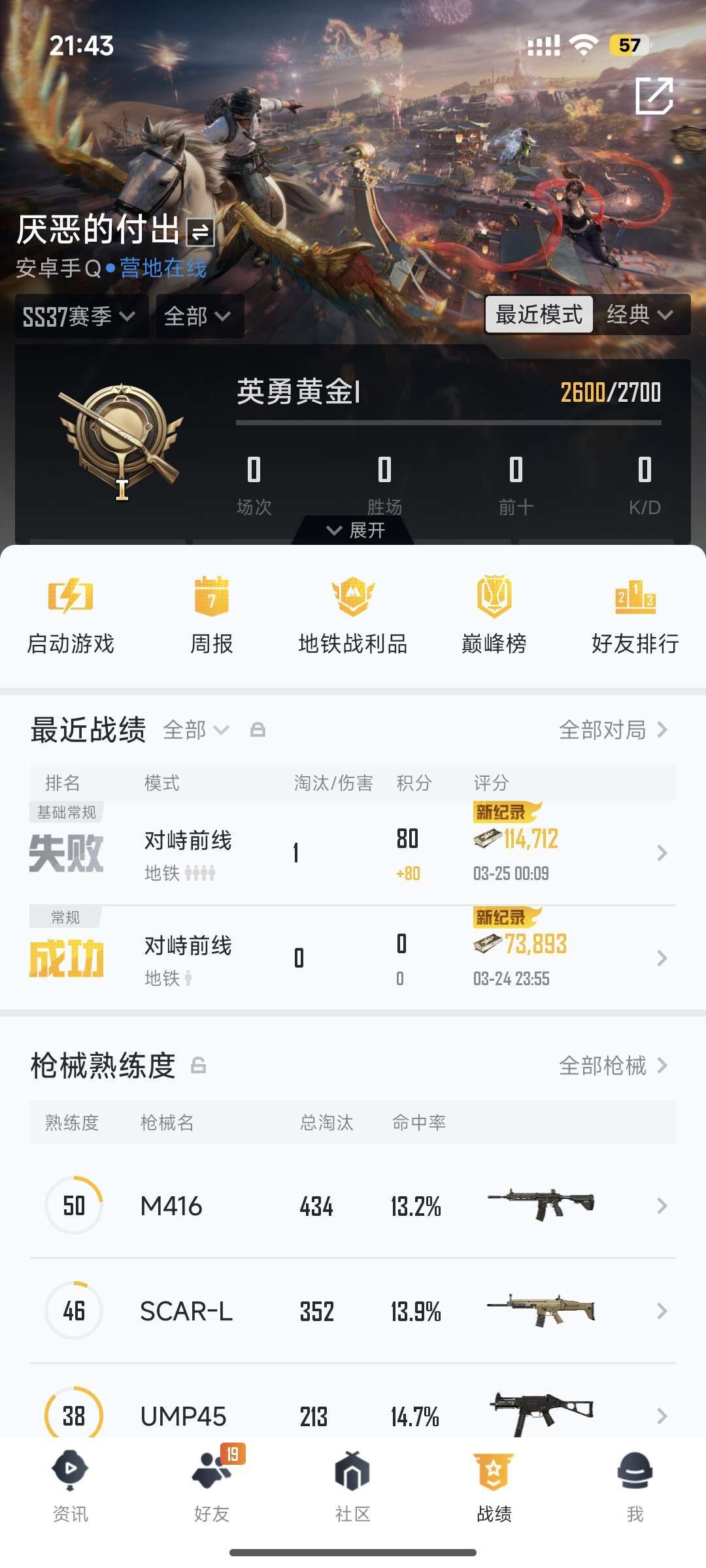Open 地铁战利品
Image resolution: width=706 pixels, height=1568 pixels.
[353, 615]
